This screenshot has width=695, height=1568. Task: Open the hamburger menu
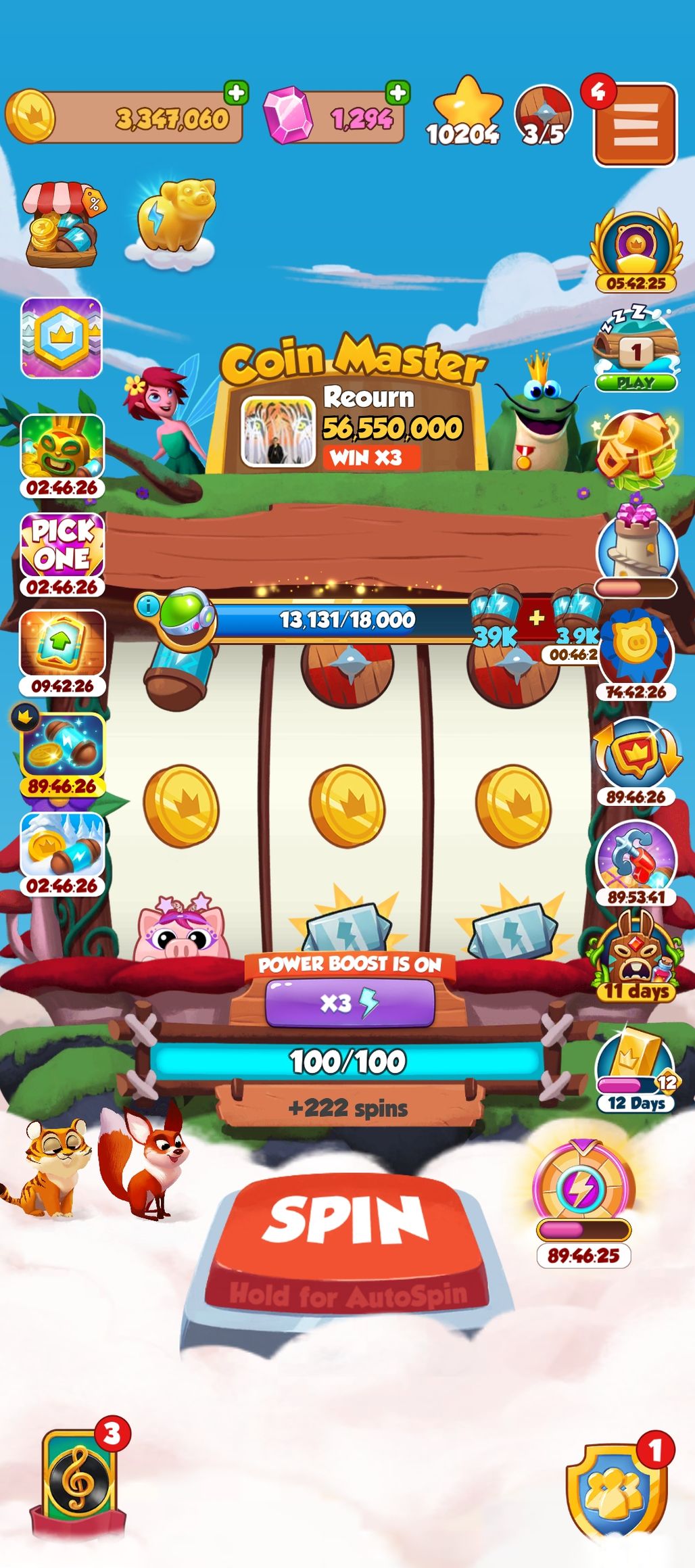point(635,125)
